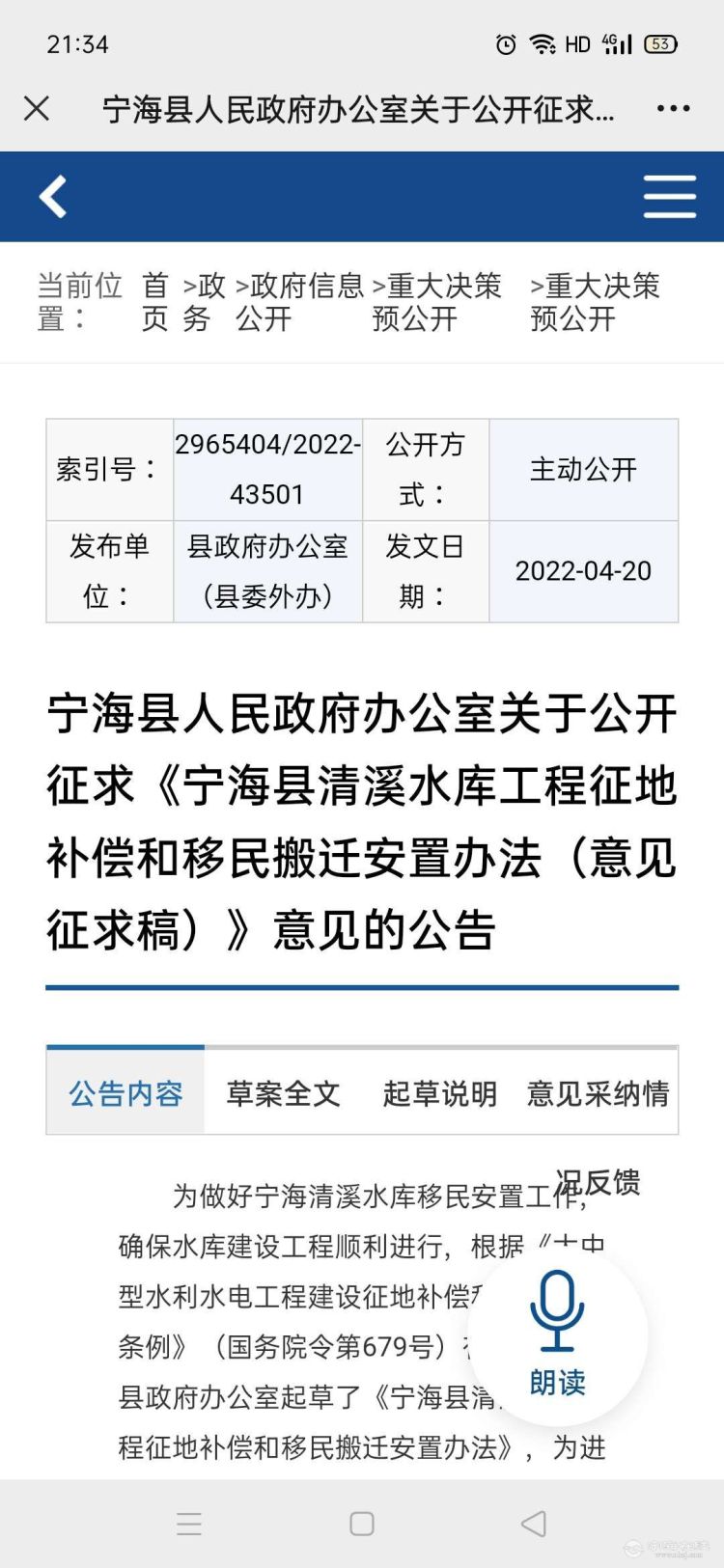Switch to the 草案全文 tab

(283, 1092)
